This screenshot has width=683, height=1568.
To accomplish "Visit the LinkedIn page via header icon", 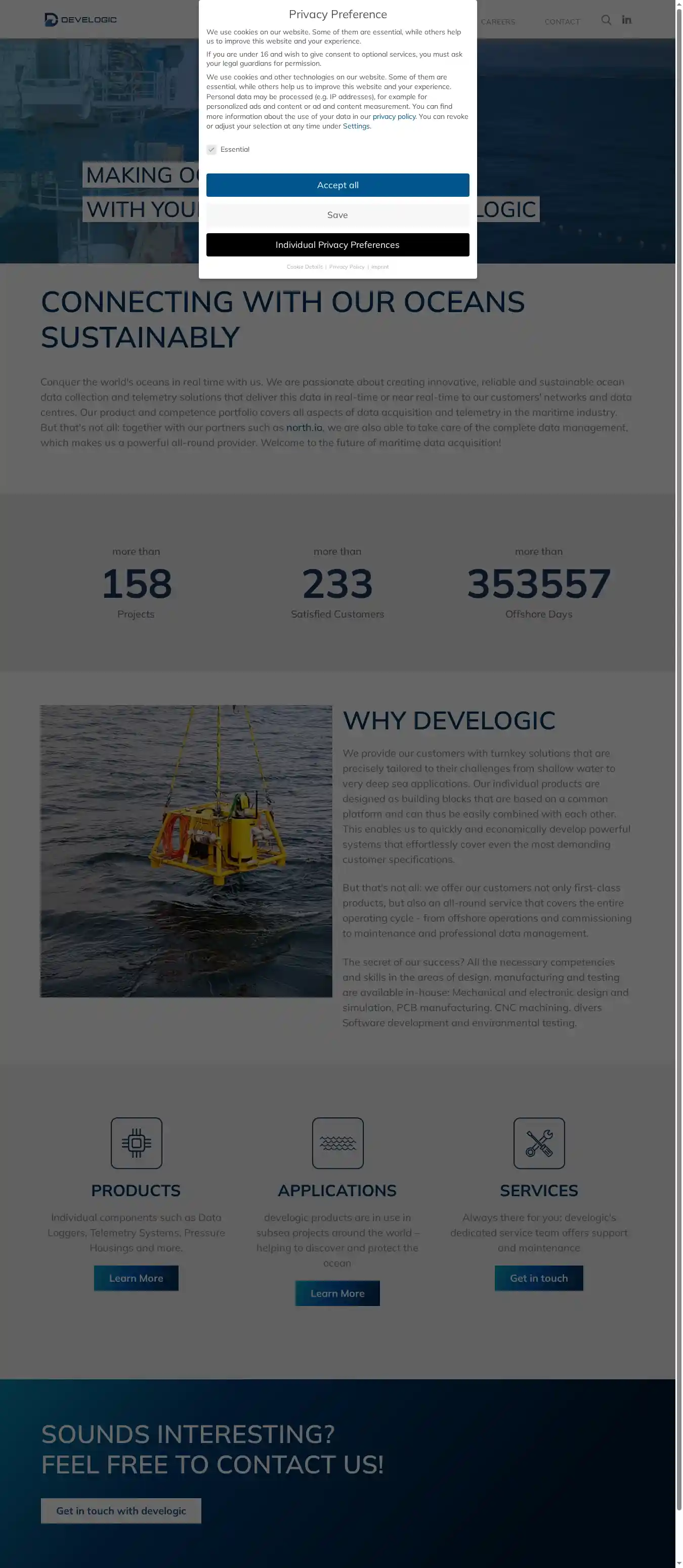I will tap(626, 20).
